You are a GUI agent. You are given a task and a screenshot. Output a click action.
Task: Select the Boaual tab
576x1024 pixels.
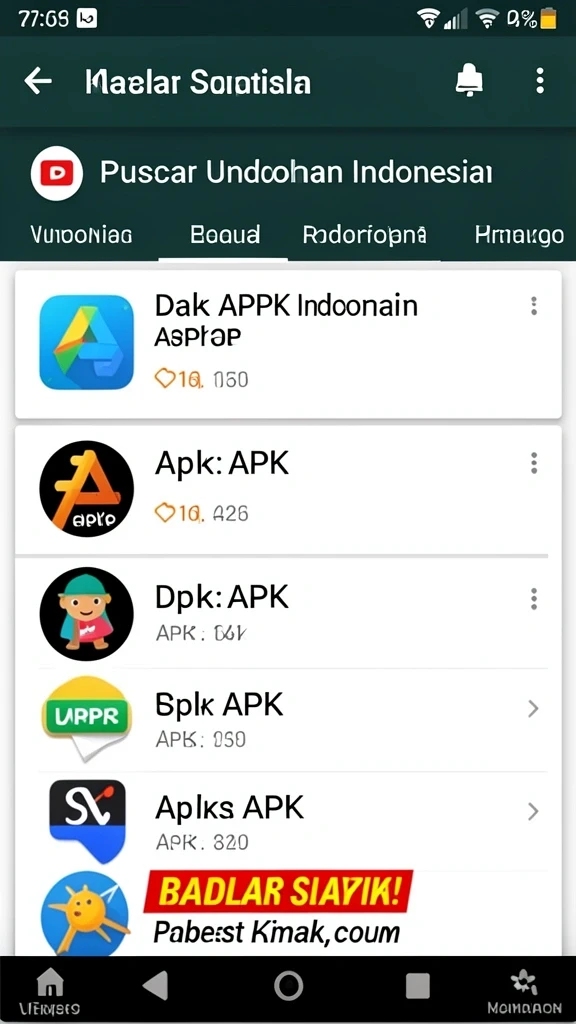[225, 234]
